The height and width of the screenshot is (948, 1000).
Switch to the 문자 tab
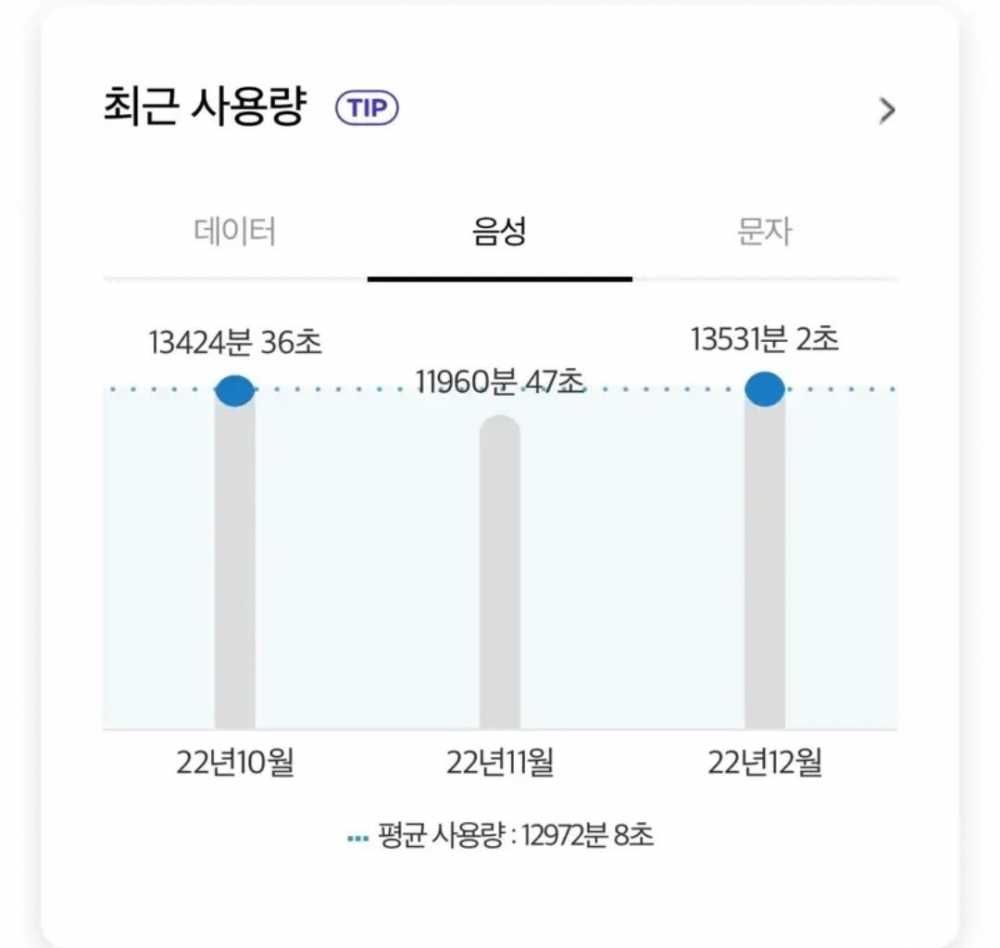(x=763, y=232)
